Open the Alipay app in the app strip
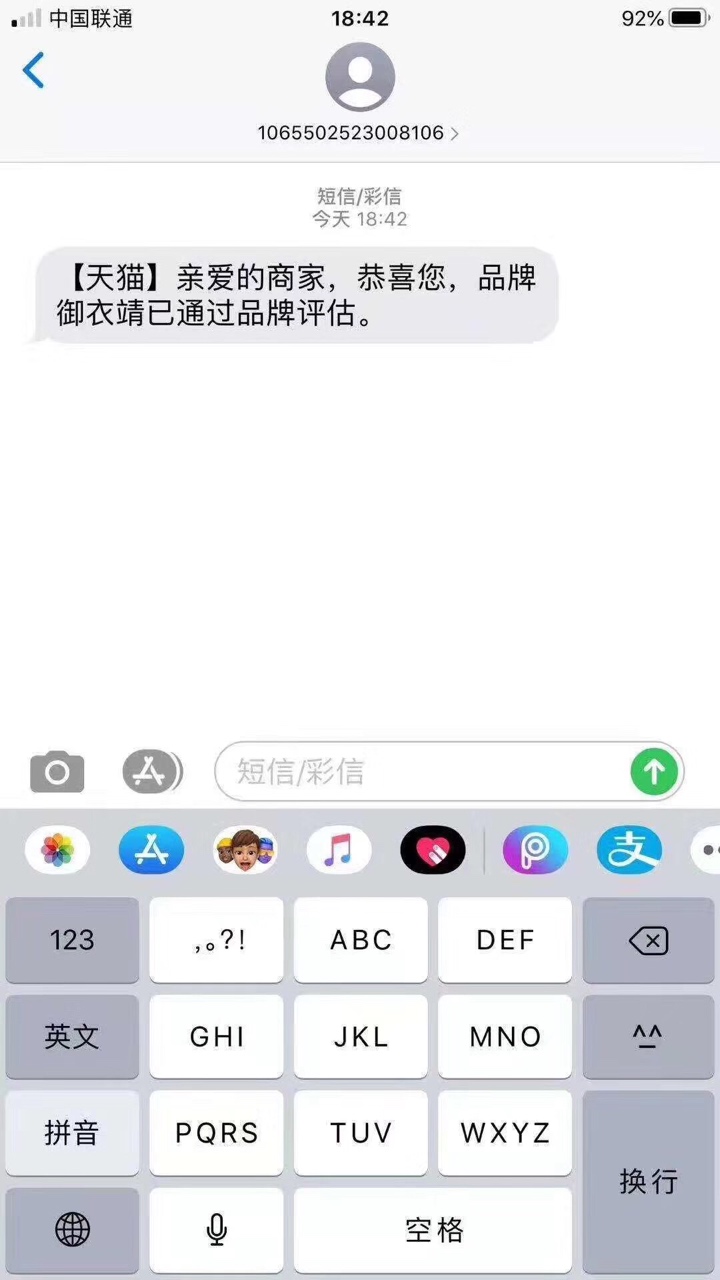Image resolution: width=720 pixels, height=1280 pixels. pos(630,851)
